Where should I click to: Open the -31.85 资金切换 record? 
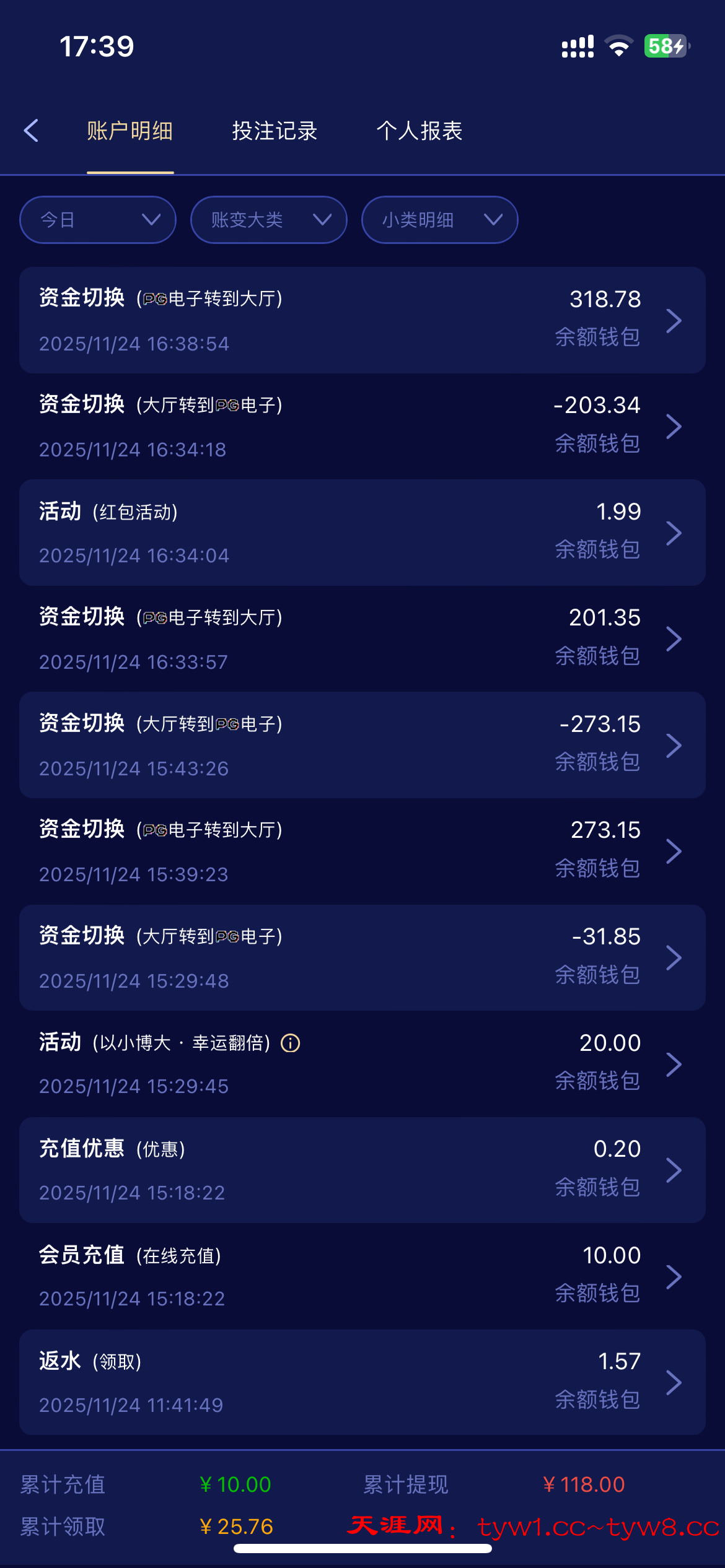[362, 958]
